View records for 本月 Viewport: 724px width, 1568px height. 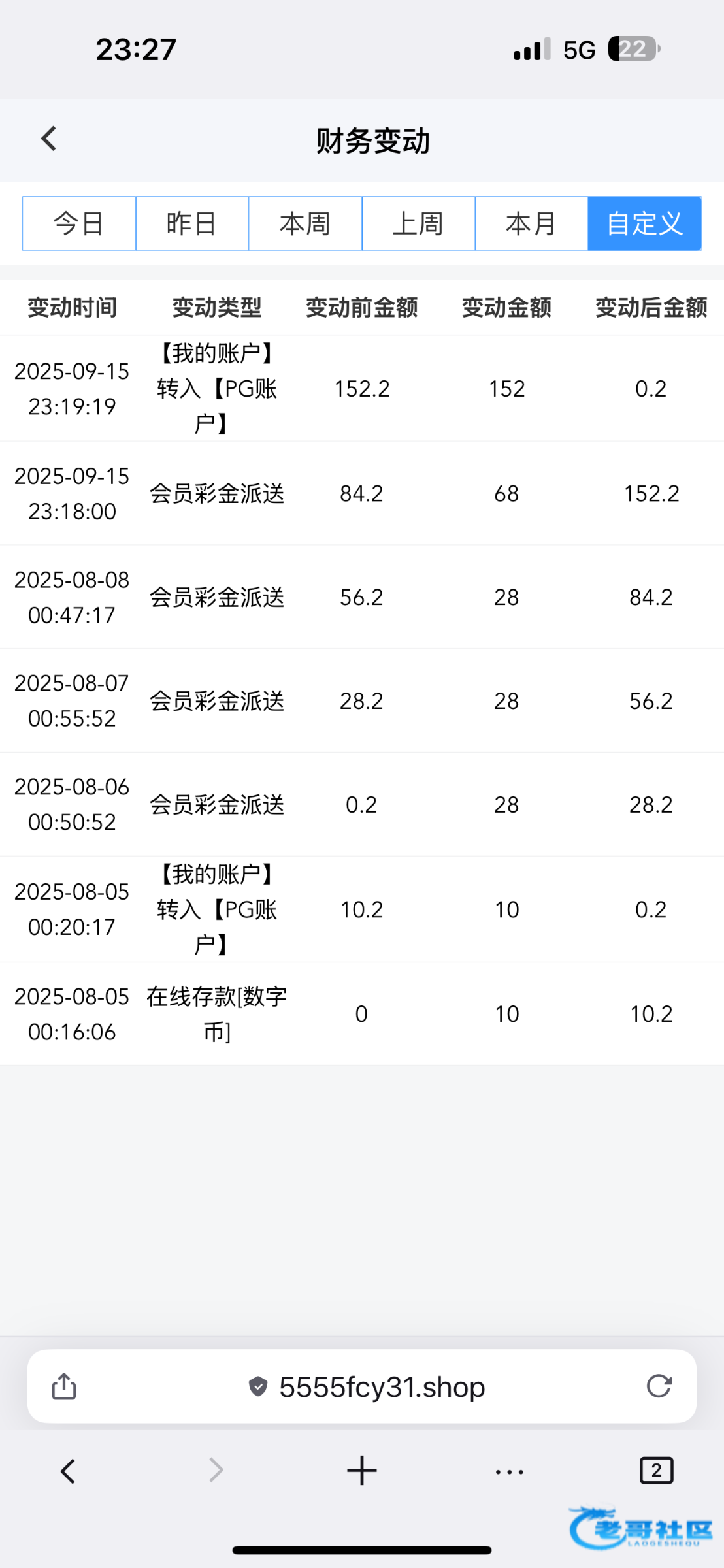pos(531,223)
